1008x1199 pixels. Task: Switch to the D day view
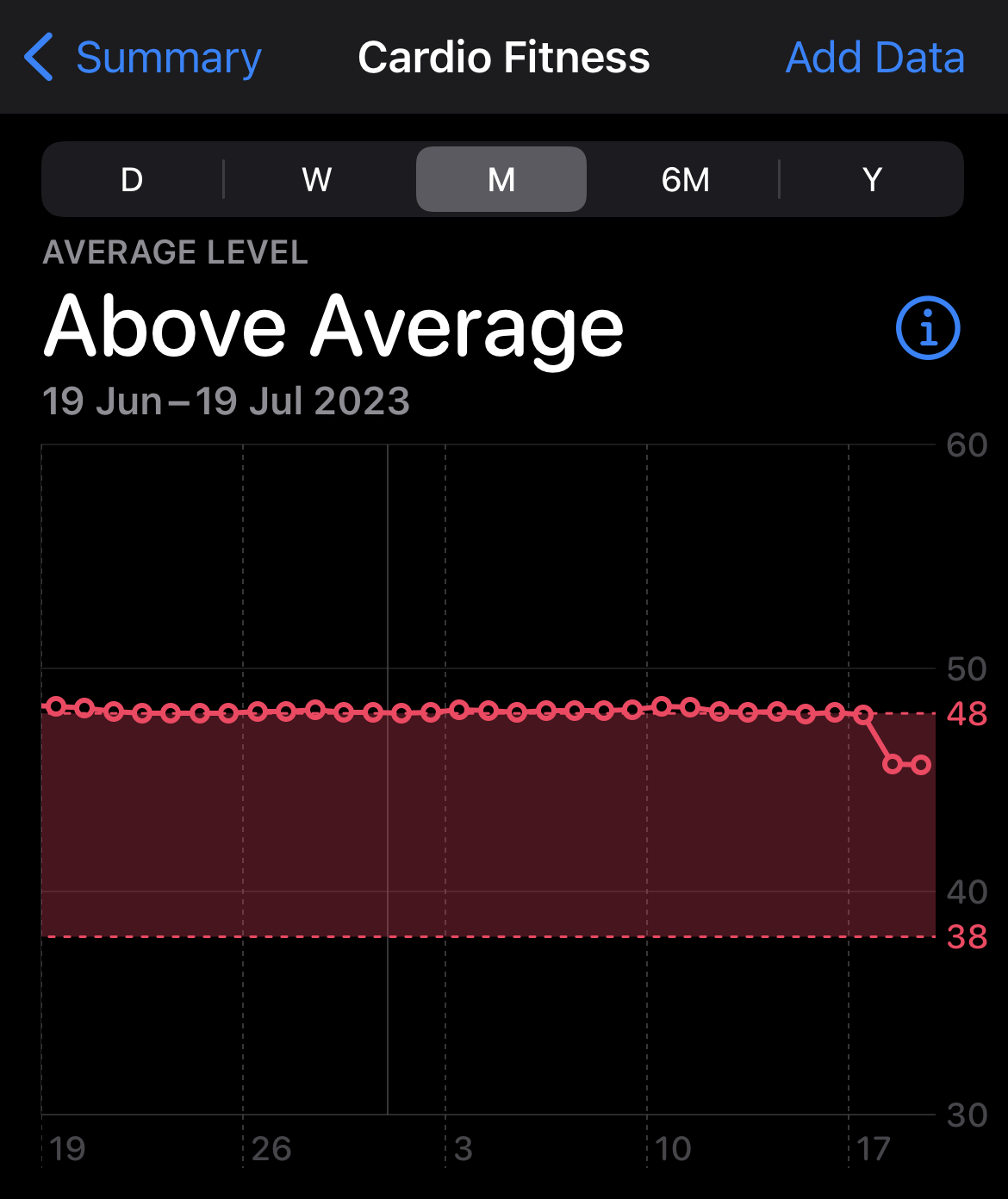(132, 180)
